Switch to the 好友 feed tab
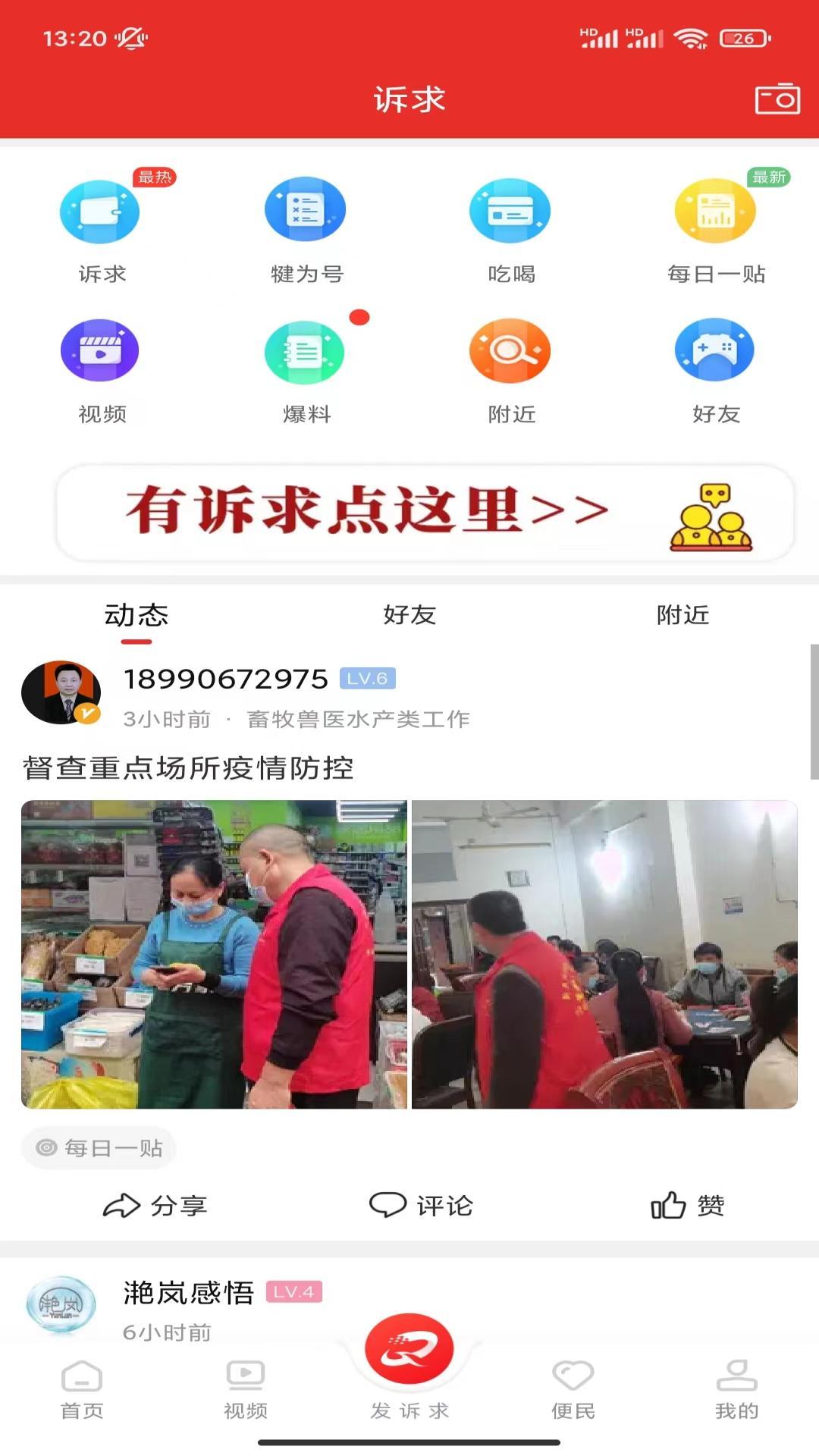The width and height of the screenshot is (819, 1456). [x=409, y=615]
